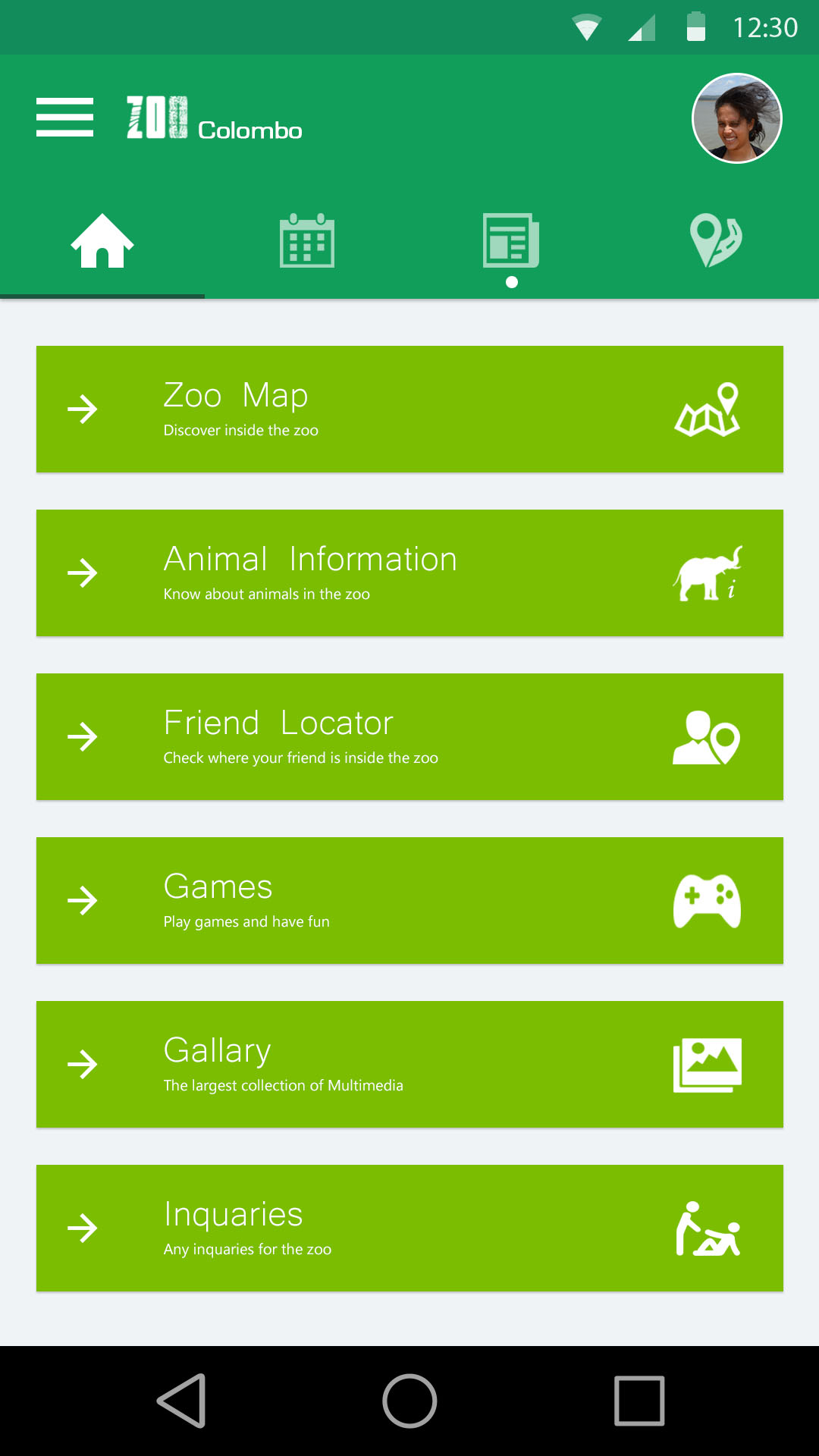Switch to the location route tab
The height and width of the screenshot is (1456, 819).
point(716,242)
